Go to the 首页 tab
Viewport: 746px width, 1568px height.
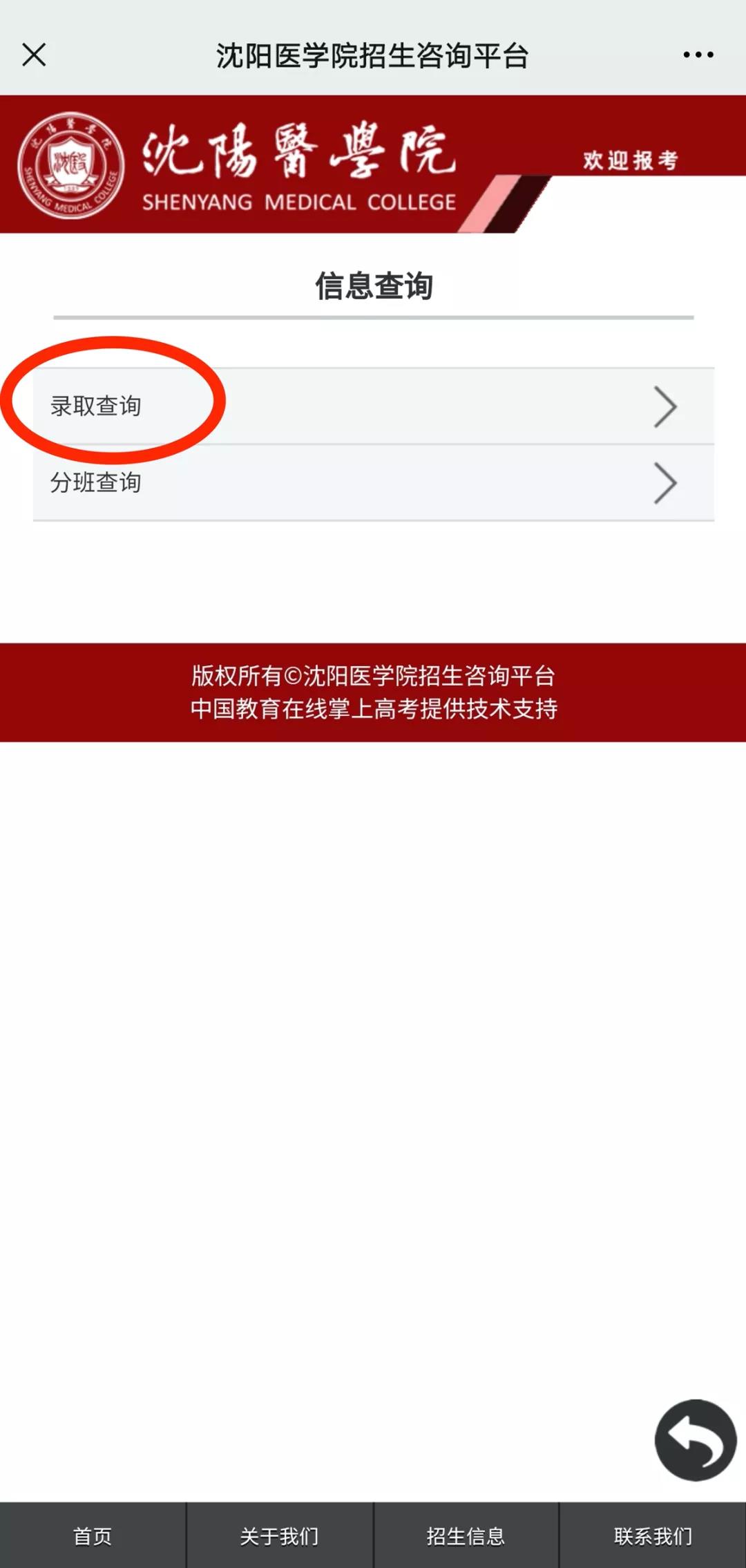pyautogui.click(x=93, y=1536)
